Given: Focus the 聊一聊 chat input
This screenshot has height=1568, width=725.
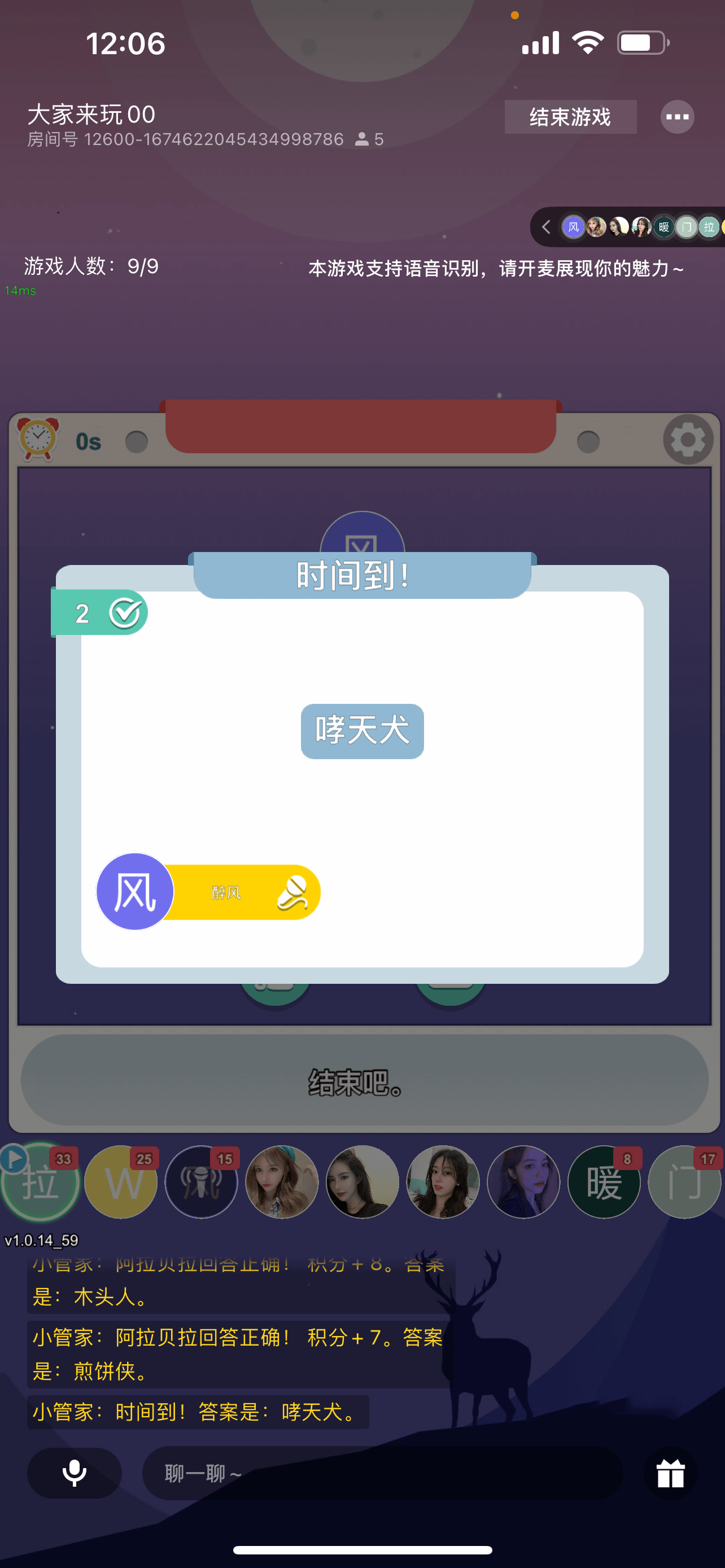Looking at the screenshot, I should (x=382, y=1473).
